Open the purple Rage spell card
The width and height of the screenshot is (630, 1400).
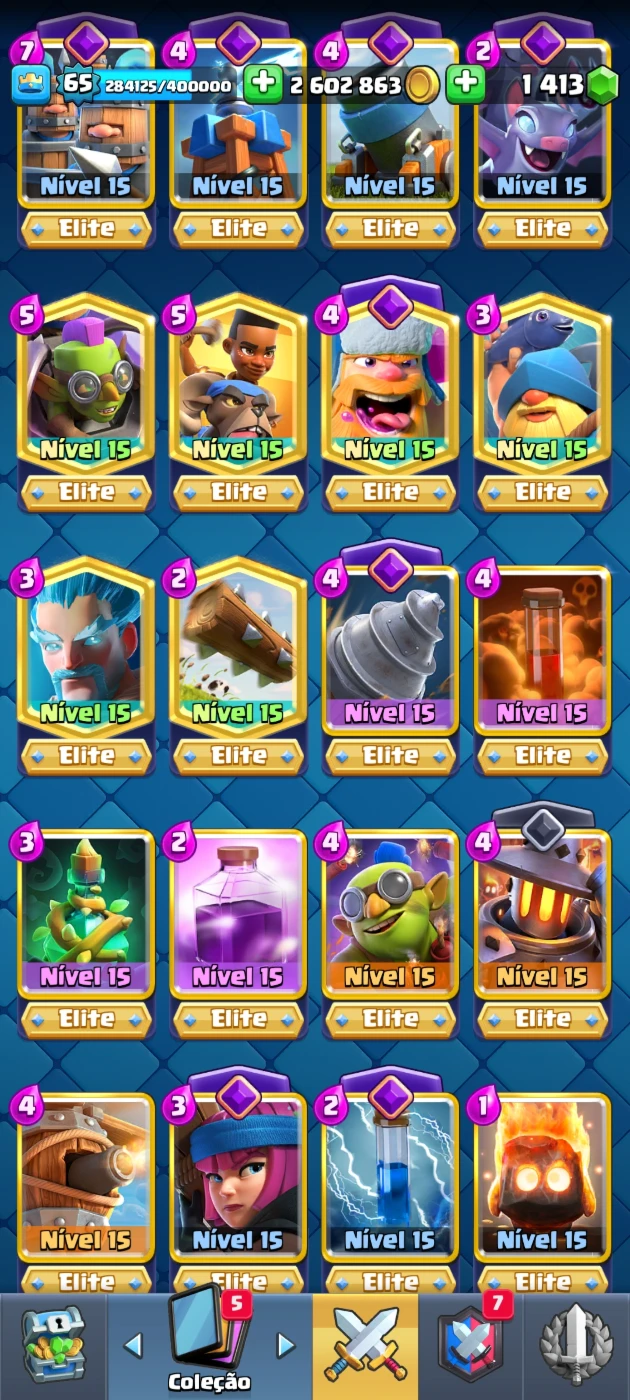(238, 915)
